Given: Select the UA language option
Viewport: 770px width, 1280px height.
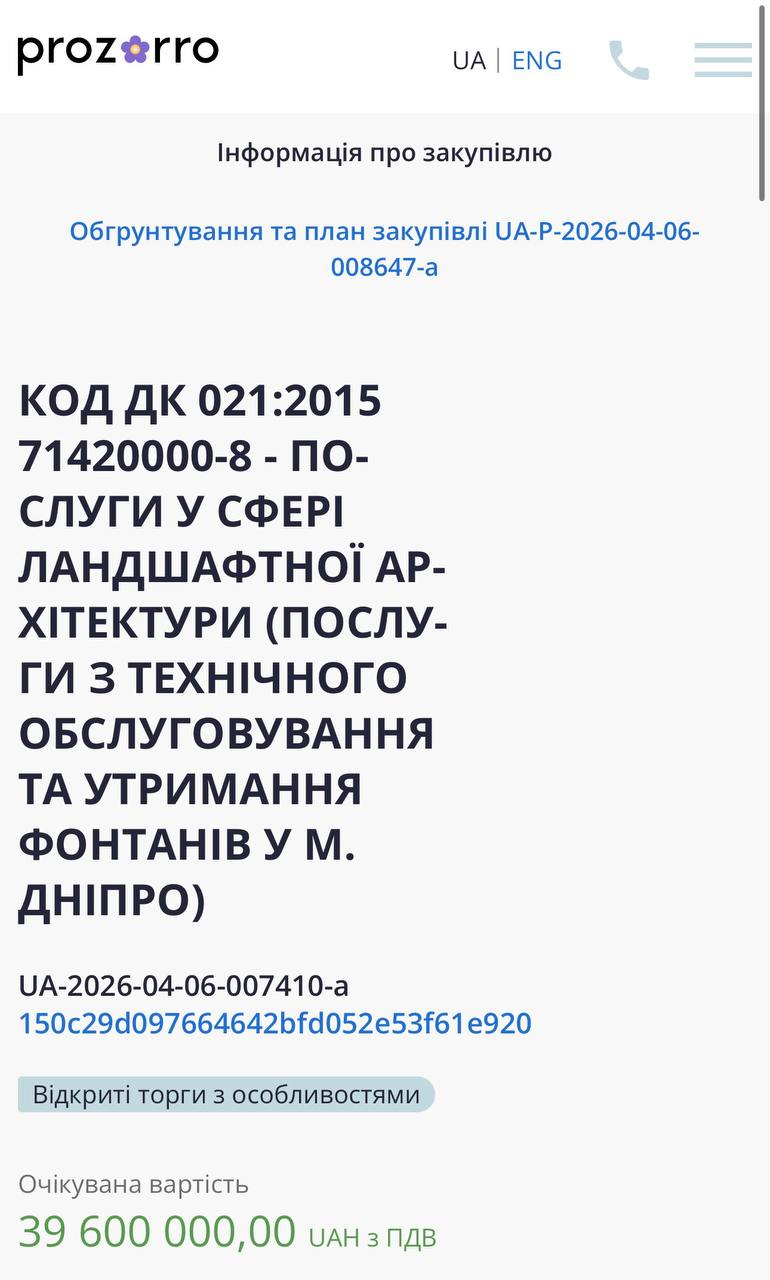Looking at the screenshot, I should pyautogui.click(x=468, y=61).
